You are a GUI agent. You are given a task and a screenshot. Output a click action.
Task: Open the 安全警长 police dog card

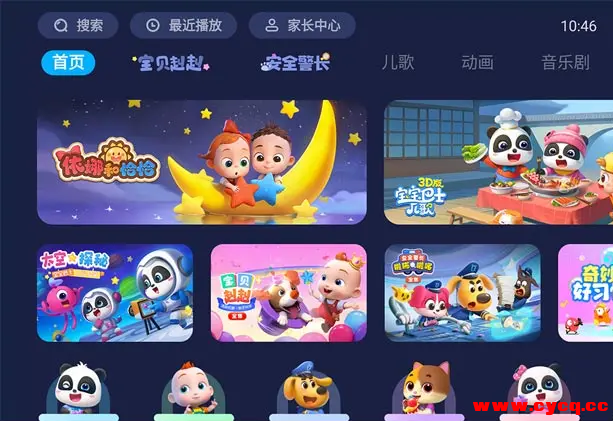[x=462, y=292]
